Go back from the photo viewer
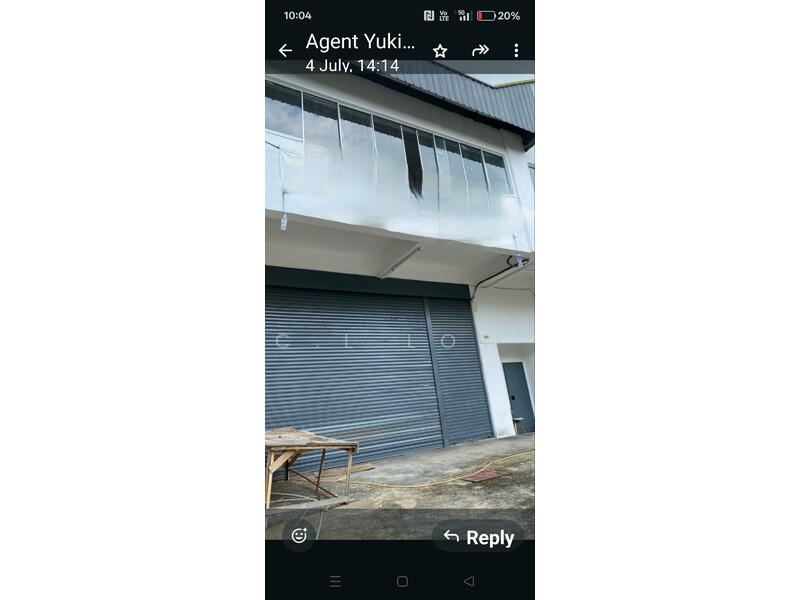The width and height of the screenshot is (800, 600). pyautogui.click(x=285, y=50)
